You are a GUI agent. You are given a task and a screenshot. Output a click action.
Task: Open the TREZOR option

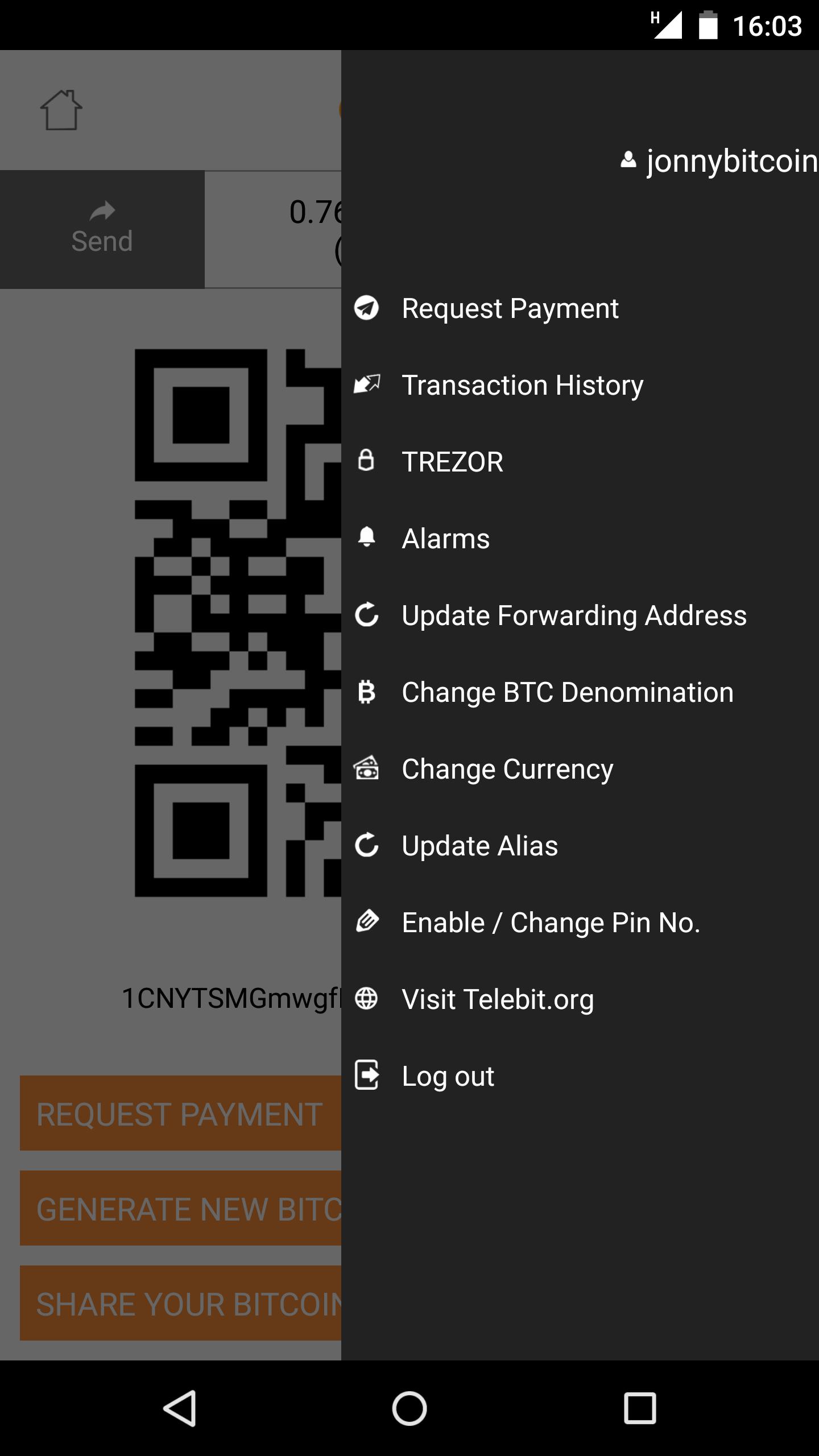coord(452,462)
